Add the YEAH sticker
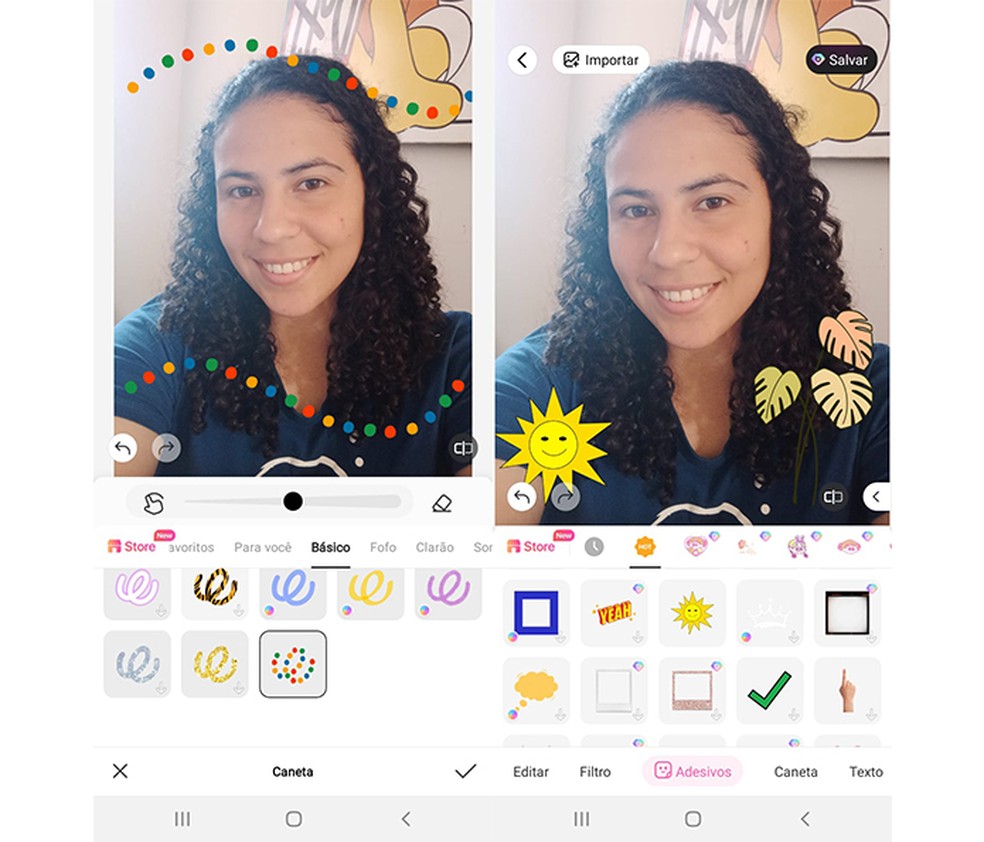Screen dimensions: 984x842 (614, 613)
